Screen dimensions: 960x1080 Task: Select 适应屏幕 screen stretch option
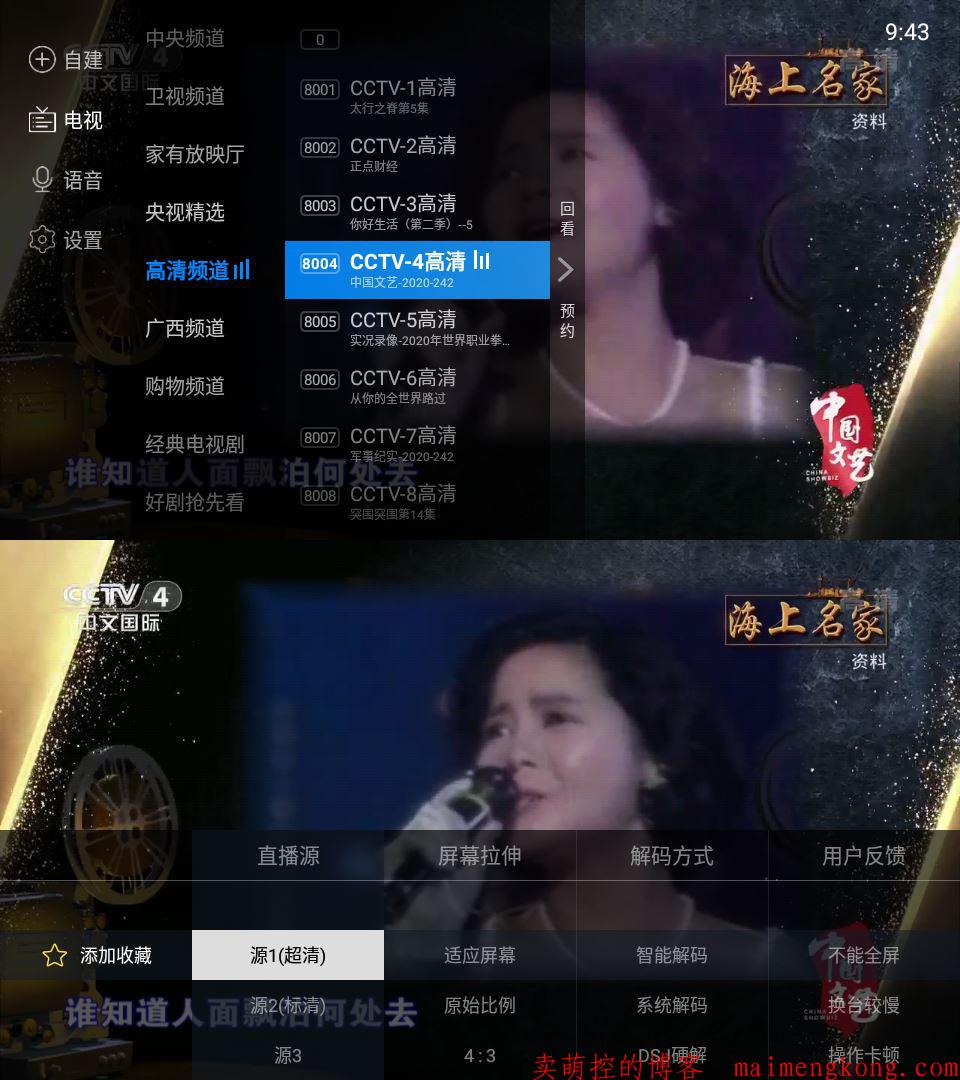[480, 956]
